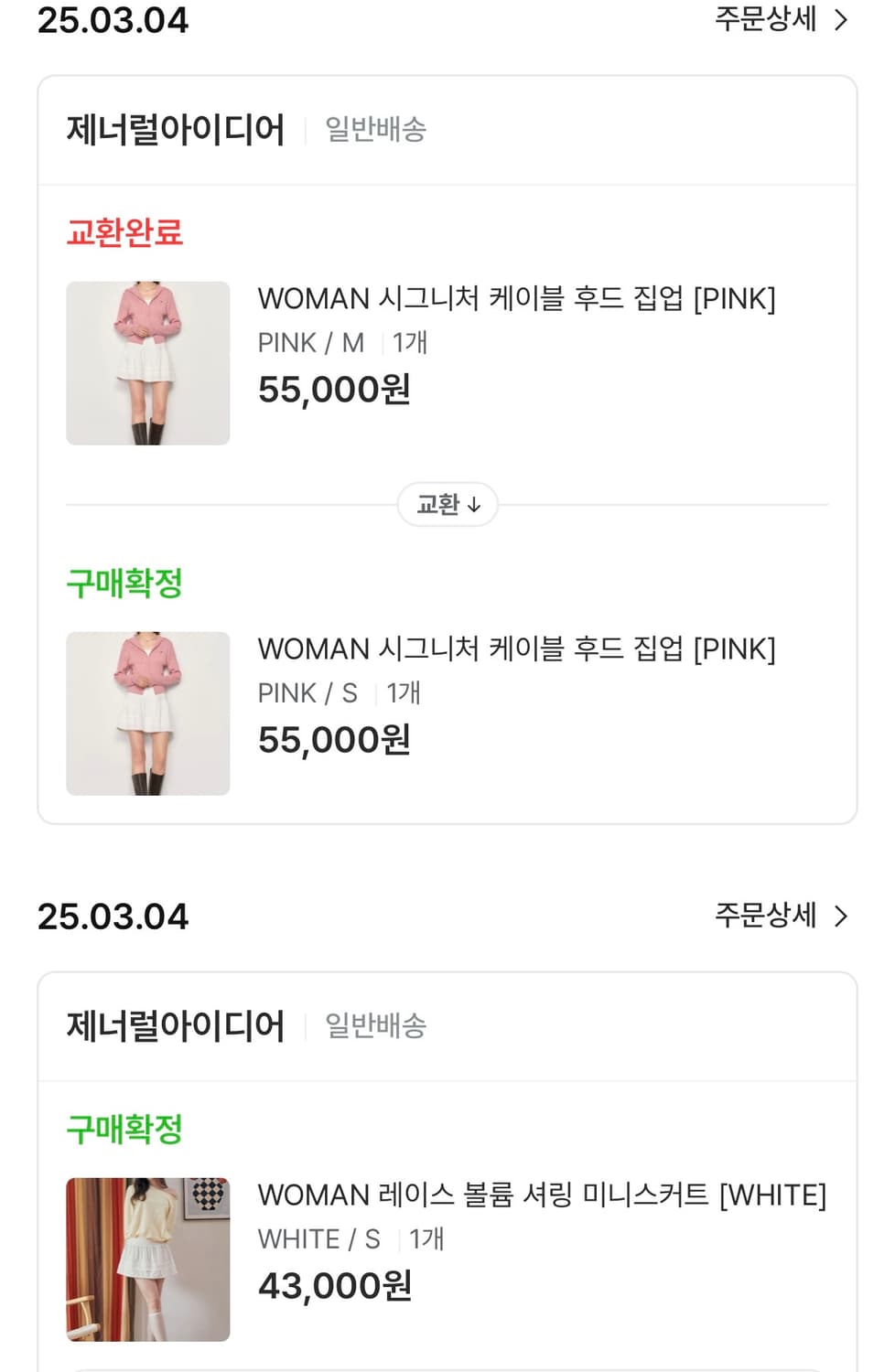
Task: View the 구매확정 pink hoodie thumbnail
Action: [x=147, y=713]
